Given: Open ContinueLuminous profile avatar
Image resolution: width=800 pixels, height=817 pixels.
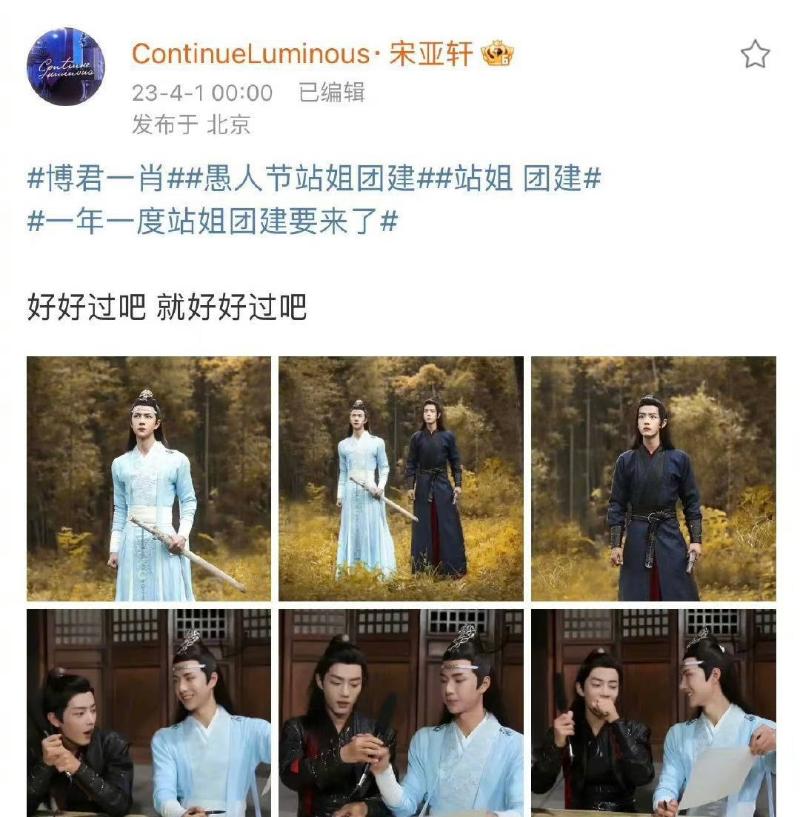Looking at the screenshot, I should coord(65,66).
